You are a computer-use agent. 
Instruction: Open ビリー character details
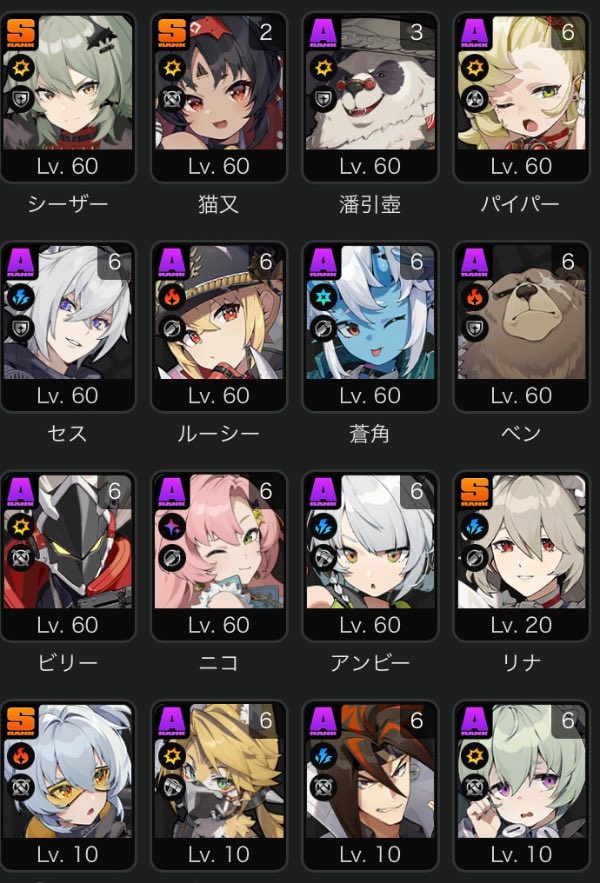[x=68, y=555]
